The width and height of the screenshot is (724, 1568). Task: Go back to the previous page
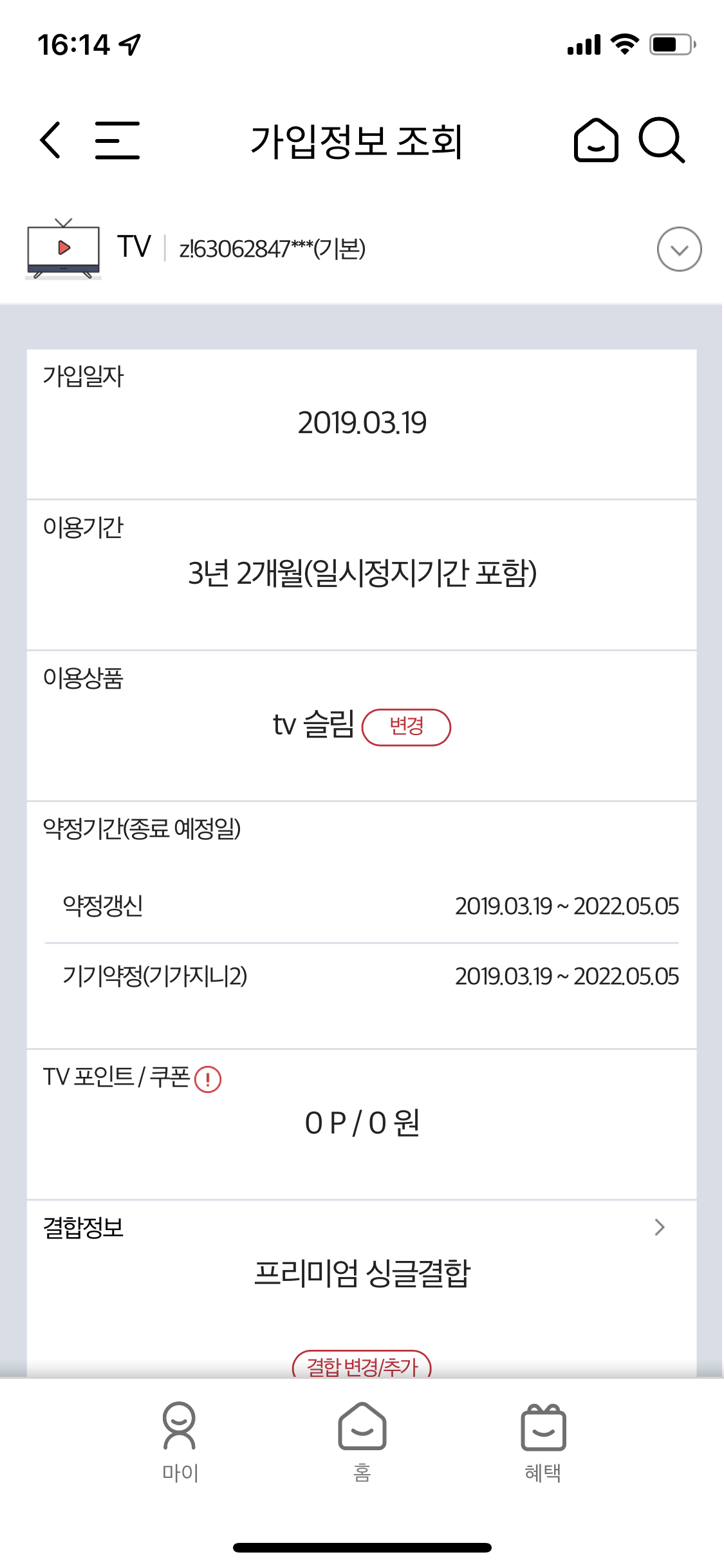click(x=50, y=140)
